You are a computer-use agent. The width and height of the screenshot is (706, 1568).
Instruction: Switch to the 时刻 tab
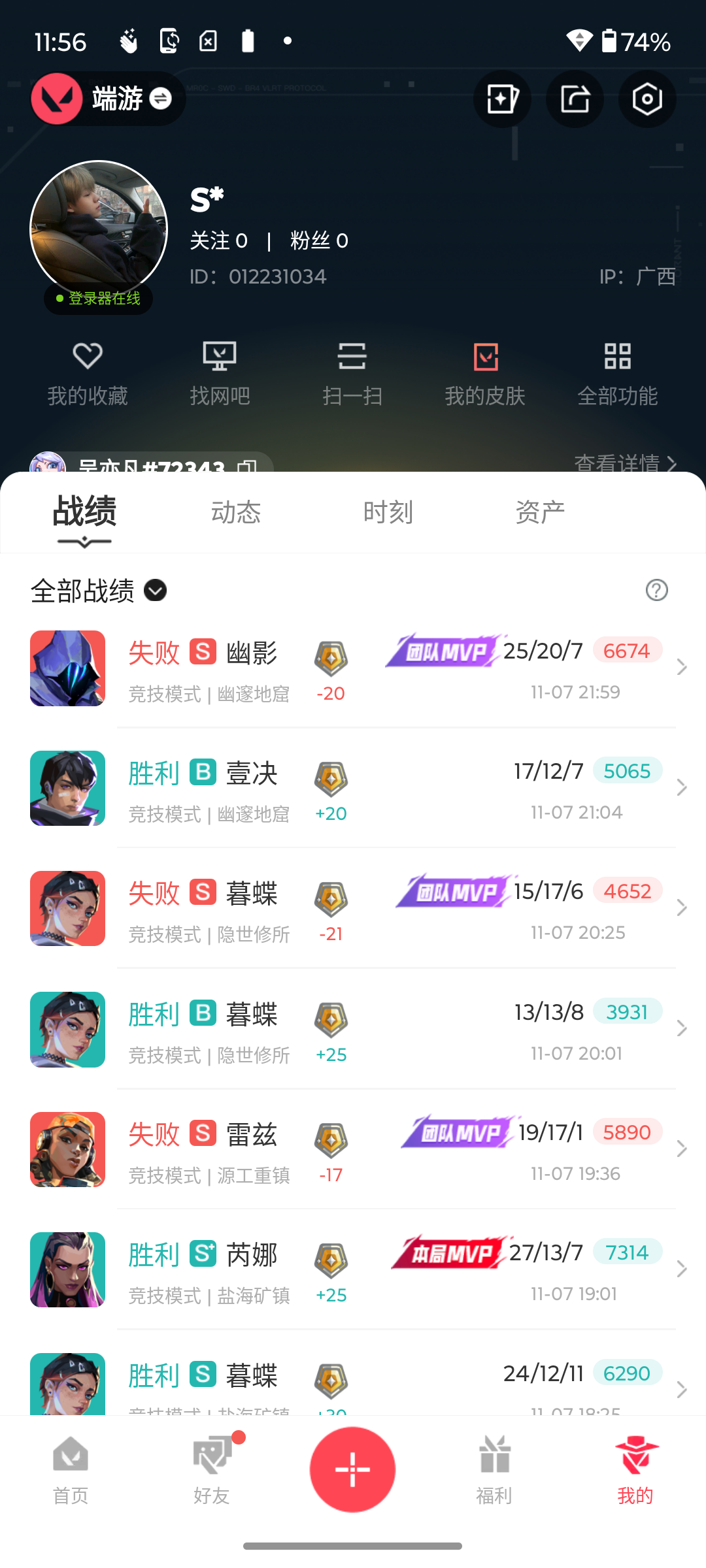click(388, 512)
